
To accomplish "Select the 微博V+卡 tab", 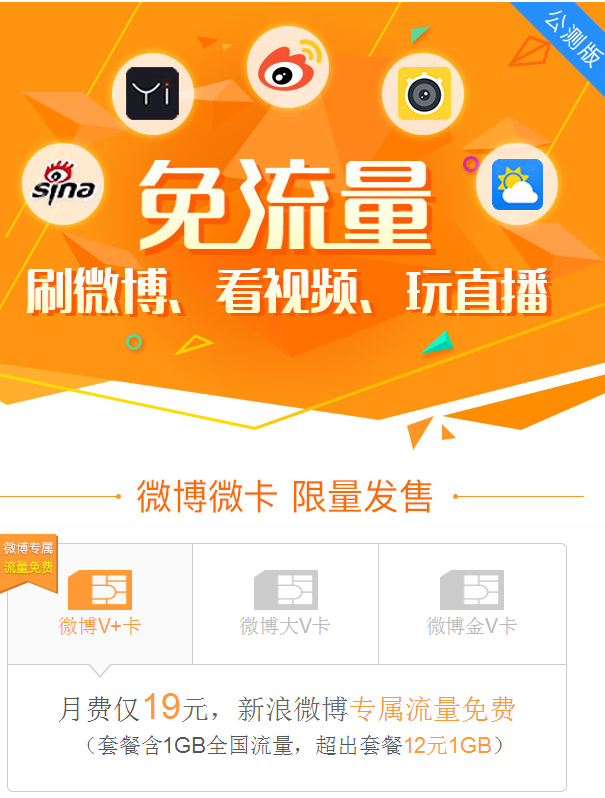I will point(100,605).
